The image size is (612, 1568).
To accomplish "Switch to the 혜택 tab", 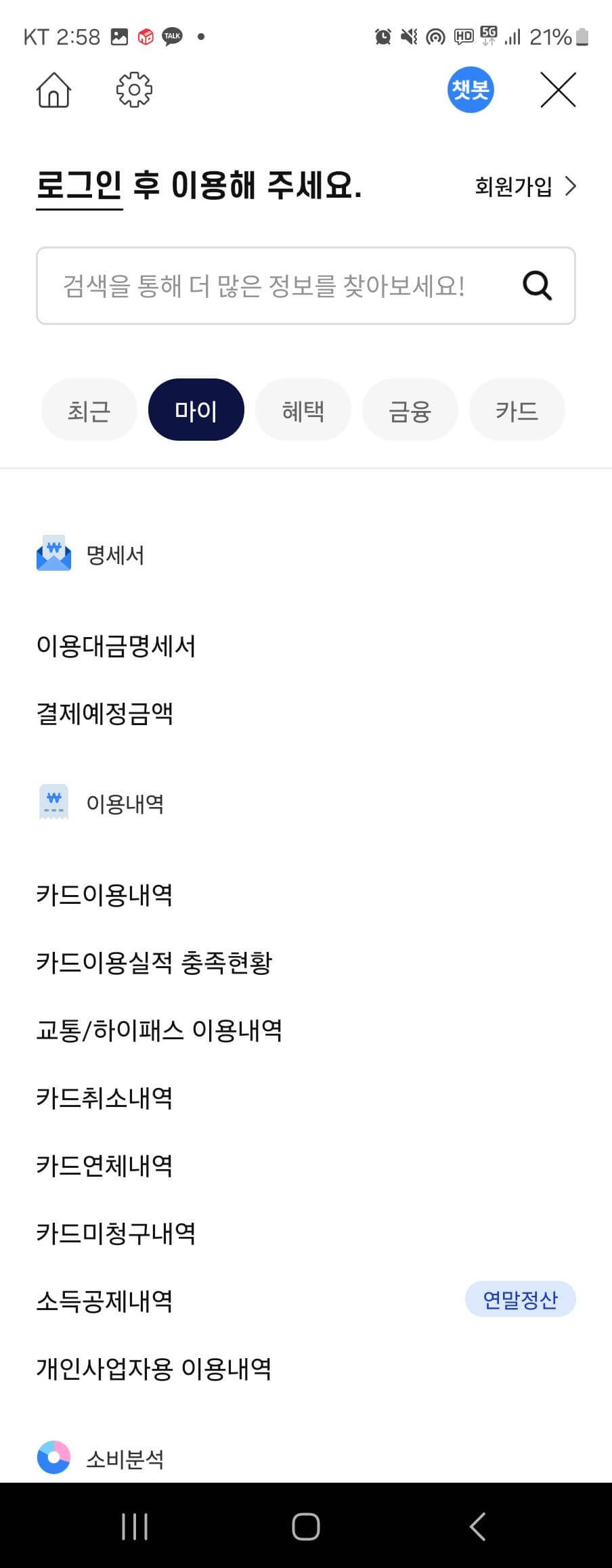I will [303, 409].
